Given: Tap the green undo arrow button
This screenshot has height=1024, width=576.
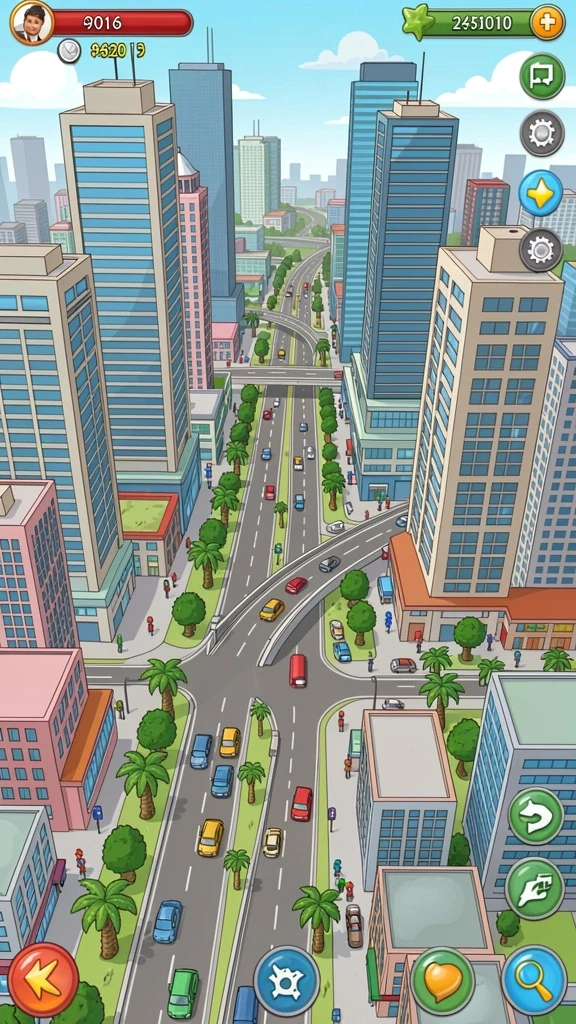Looking at the screenshot, I should pyautogui.click(x=536, y=816).
